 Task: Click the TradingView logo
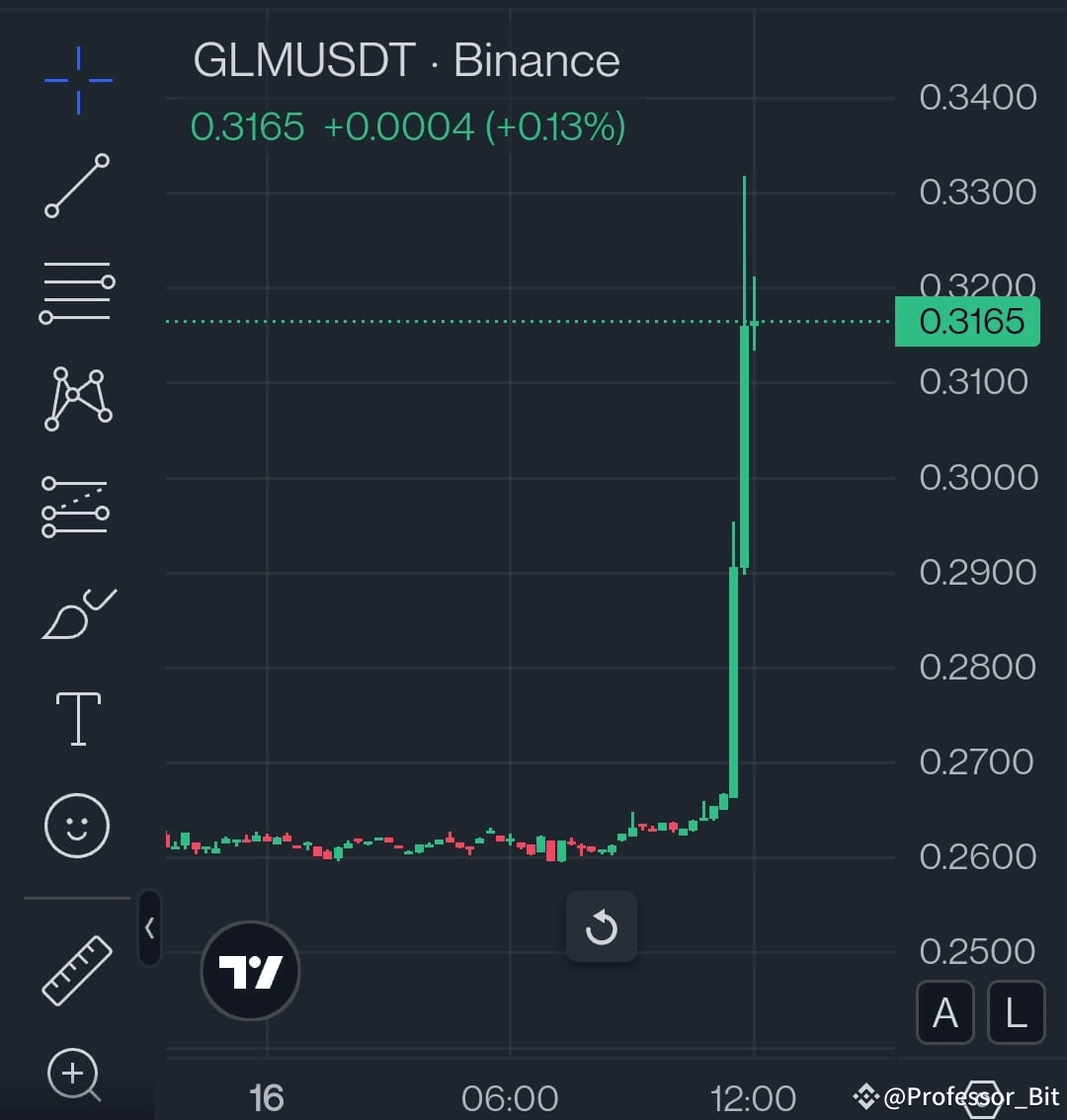pyautogui.click(x=249, y=971)
